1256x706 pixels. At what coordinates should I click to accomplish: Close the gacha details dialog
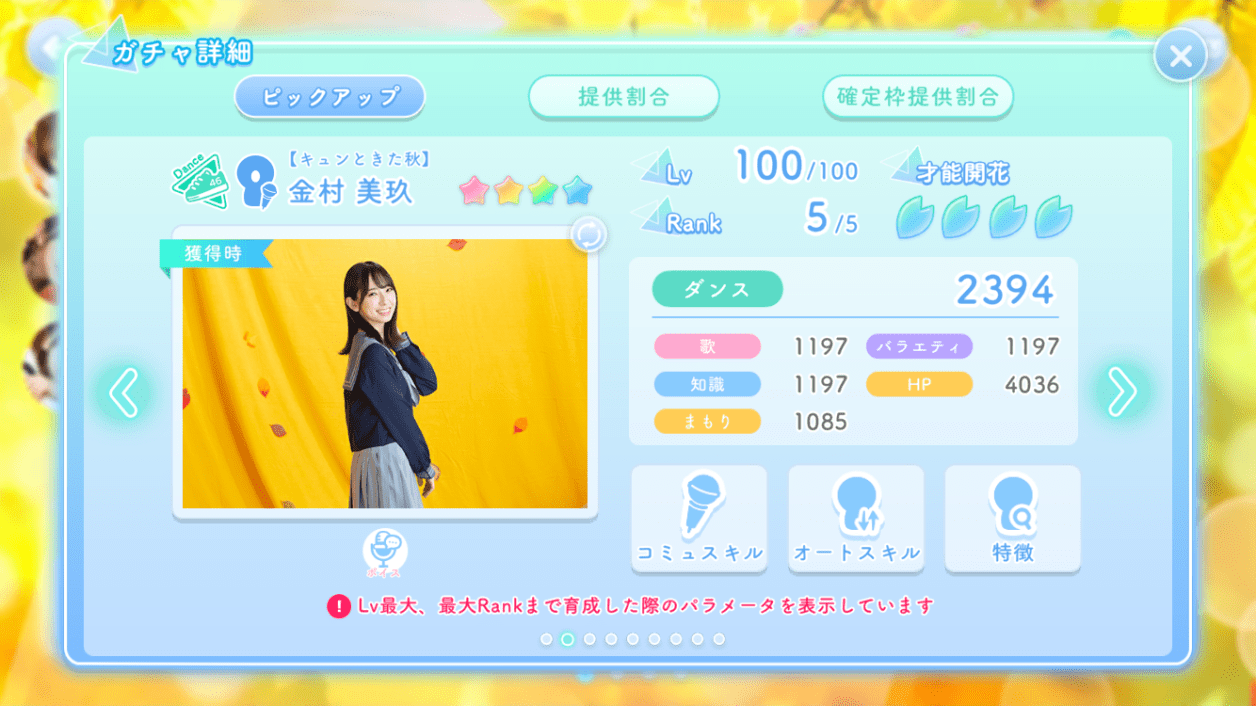1180,56
